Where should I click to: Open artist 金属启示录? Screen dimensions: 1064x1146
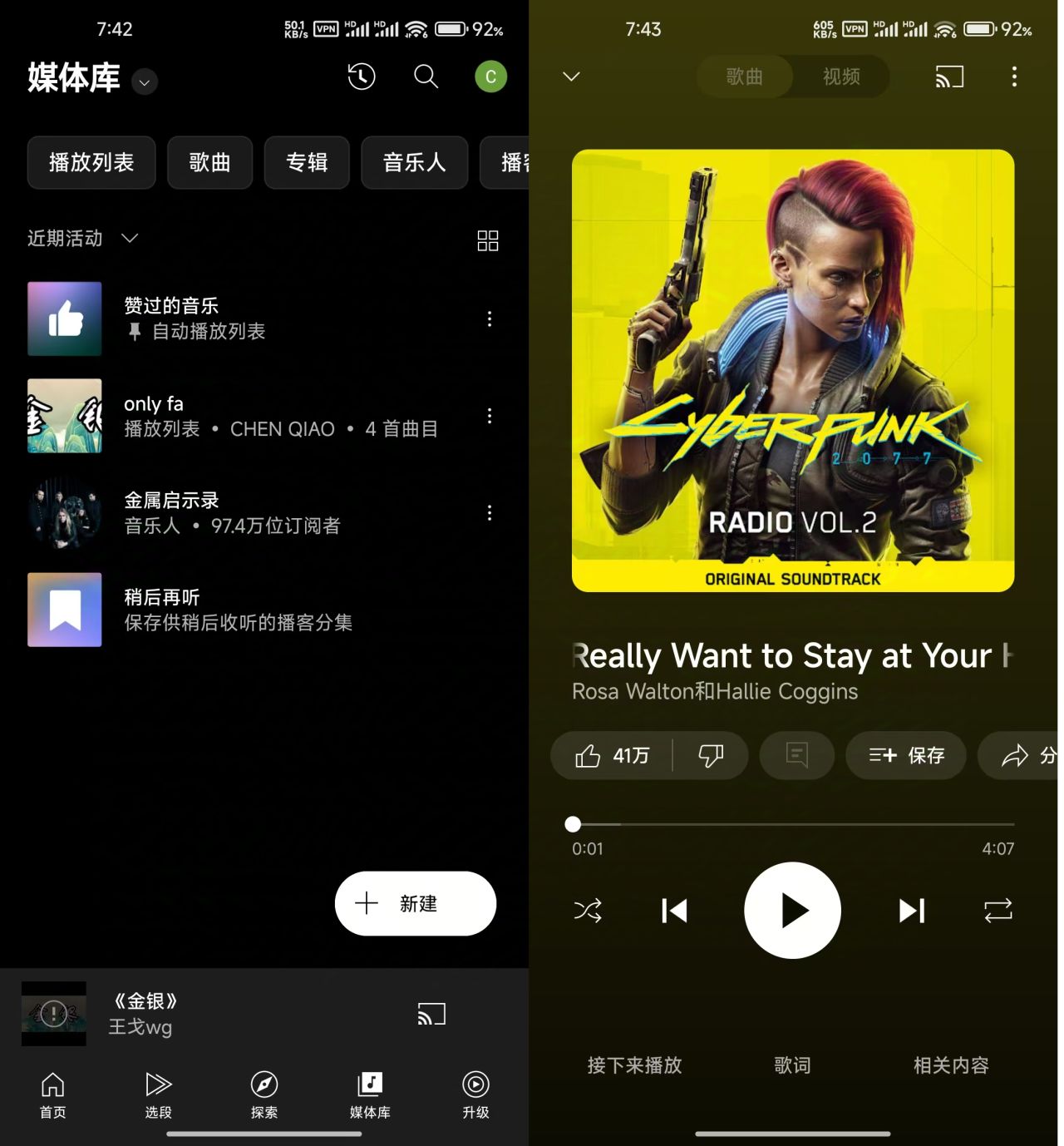[171, 512]
